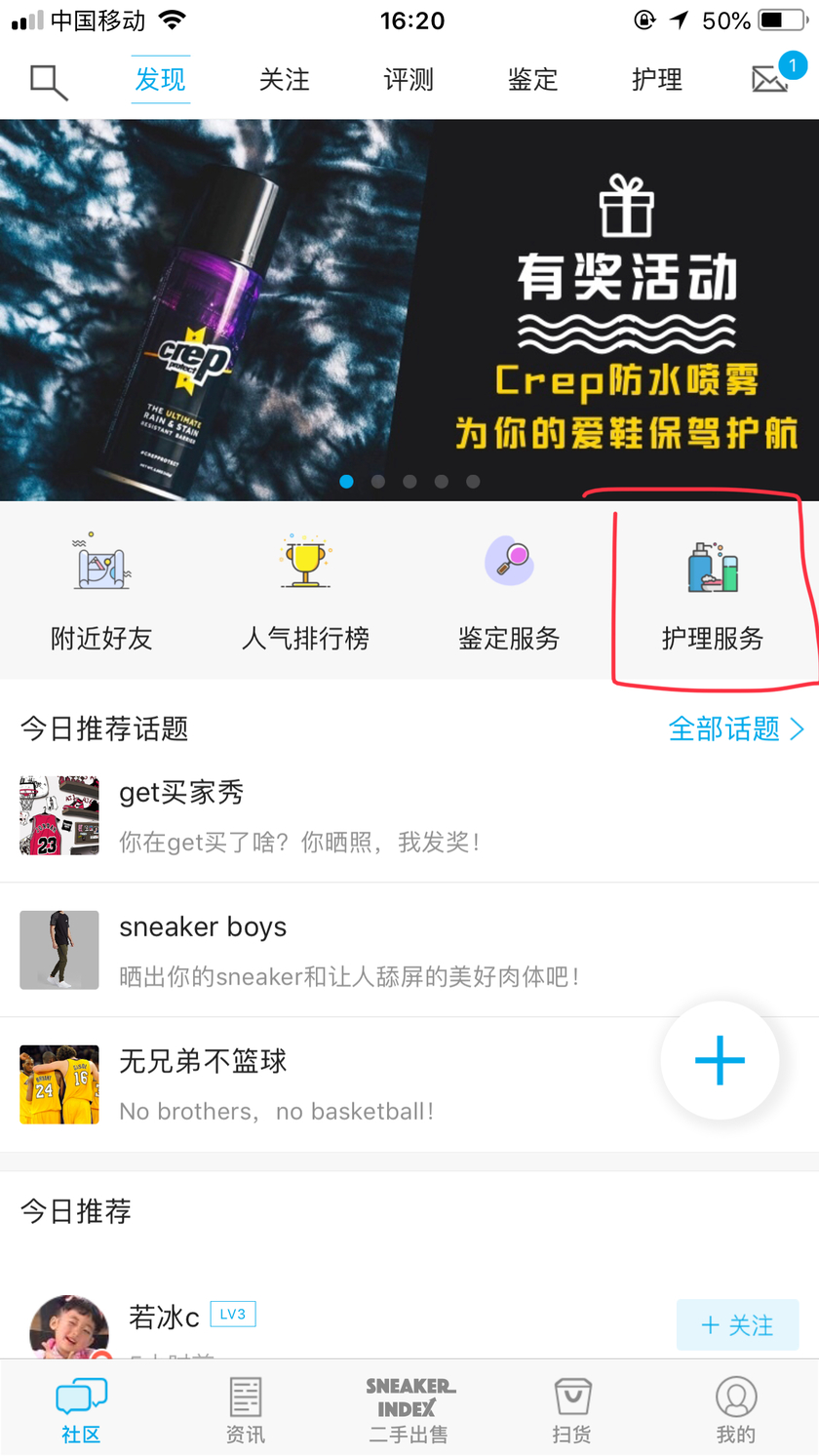This screenshot has height=1456, width=819.
Task: Follow user 若冰c
Action: click(x=737, y=1324)
